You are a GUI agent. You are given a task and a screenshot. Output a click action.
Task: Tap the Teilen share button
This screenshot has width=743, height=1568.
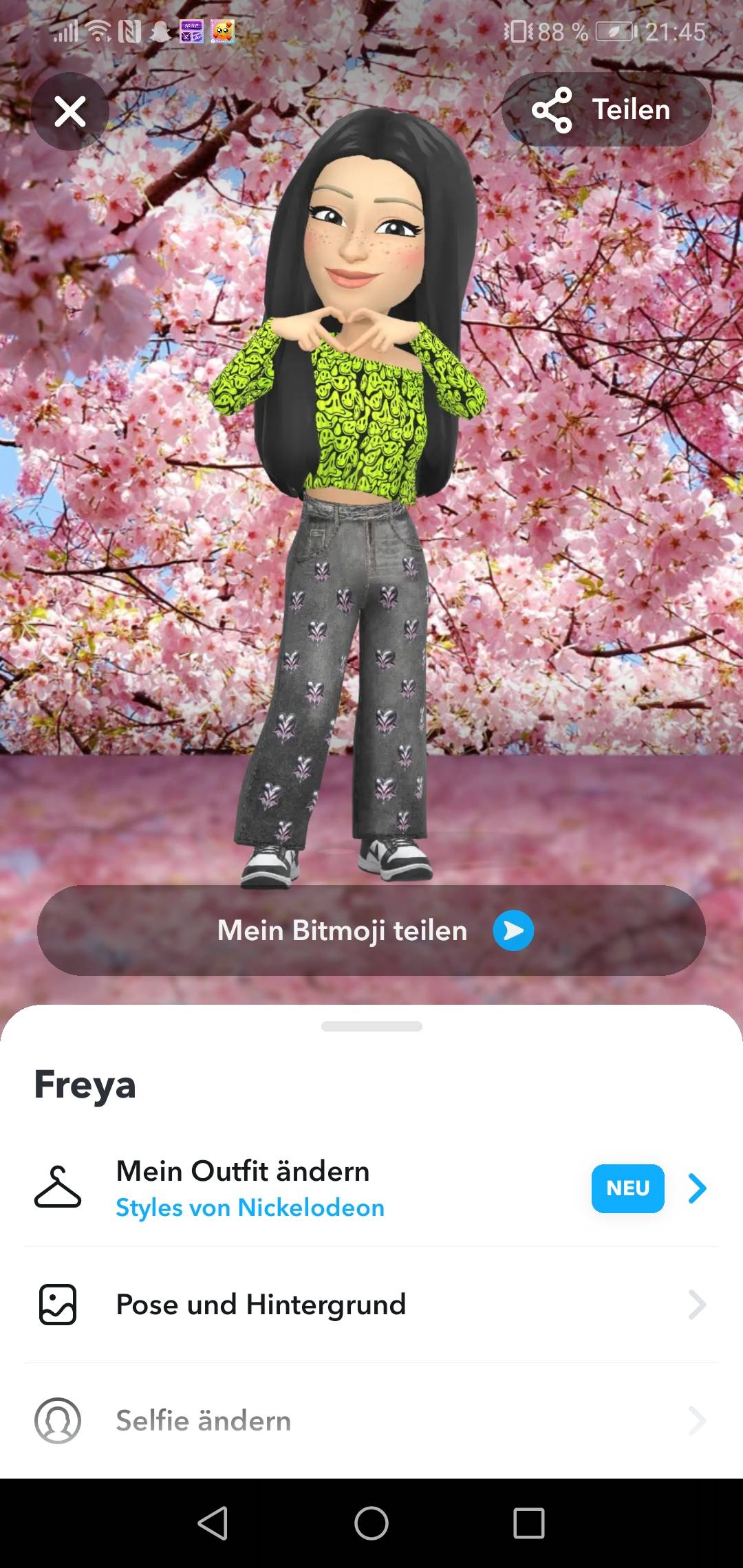click(606, 110)
